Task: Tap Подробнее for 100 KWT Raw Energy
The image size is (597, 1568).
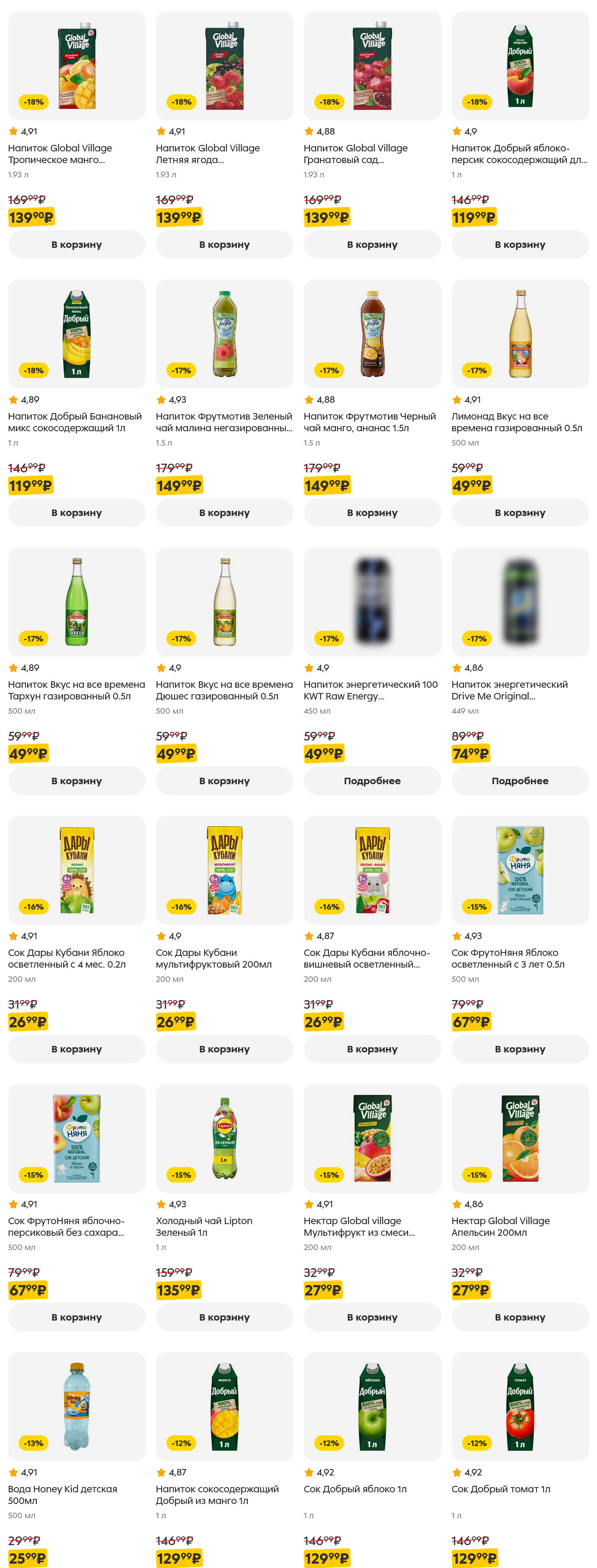Action: tap(372, 780)
